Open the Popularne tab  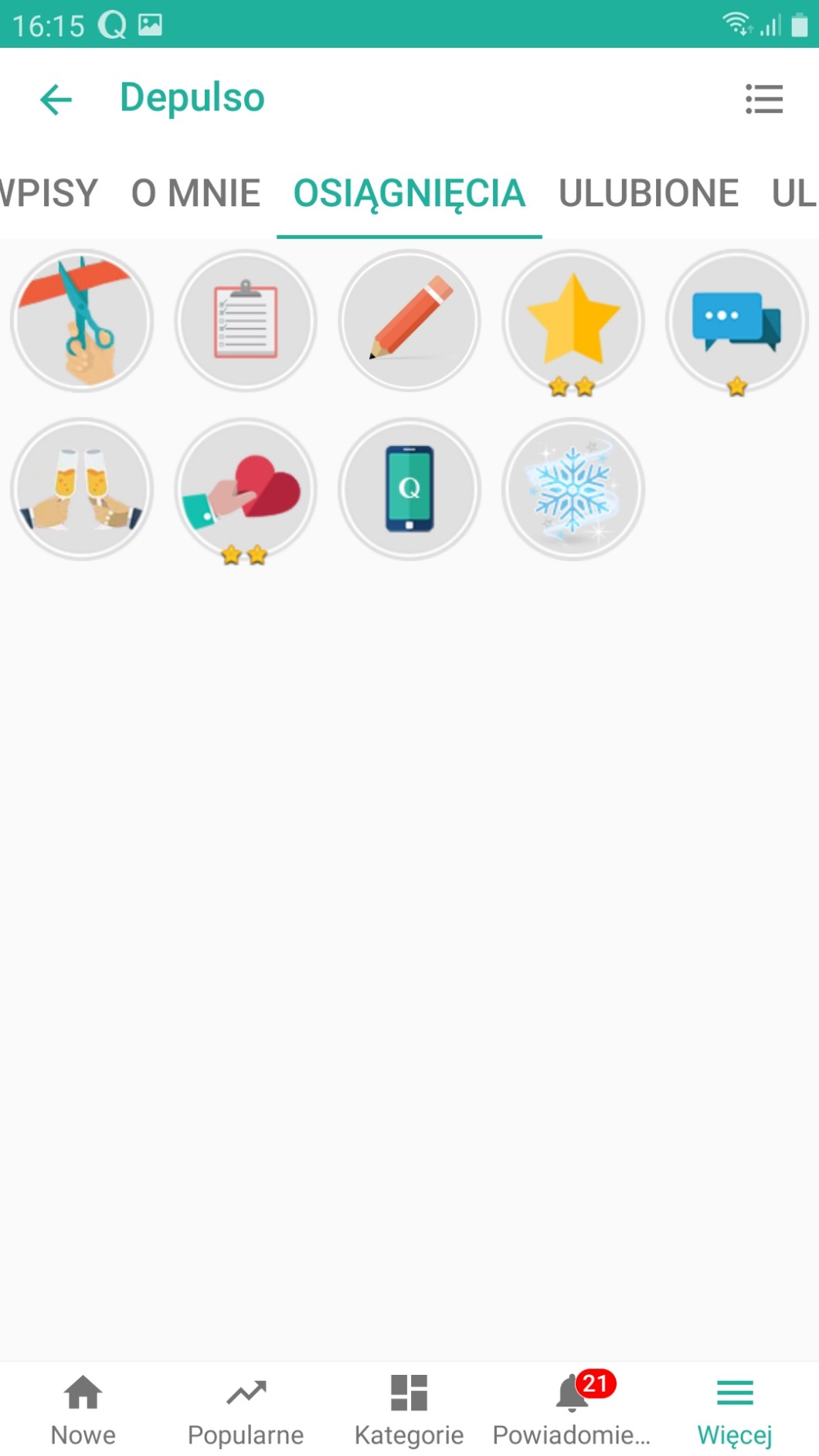point(246,1410)
